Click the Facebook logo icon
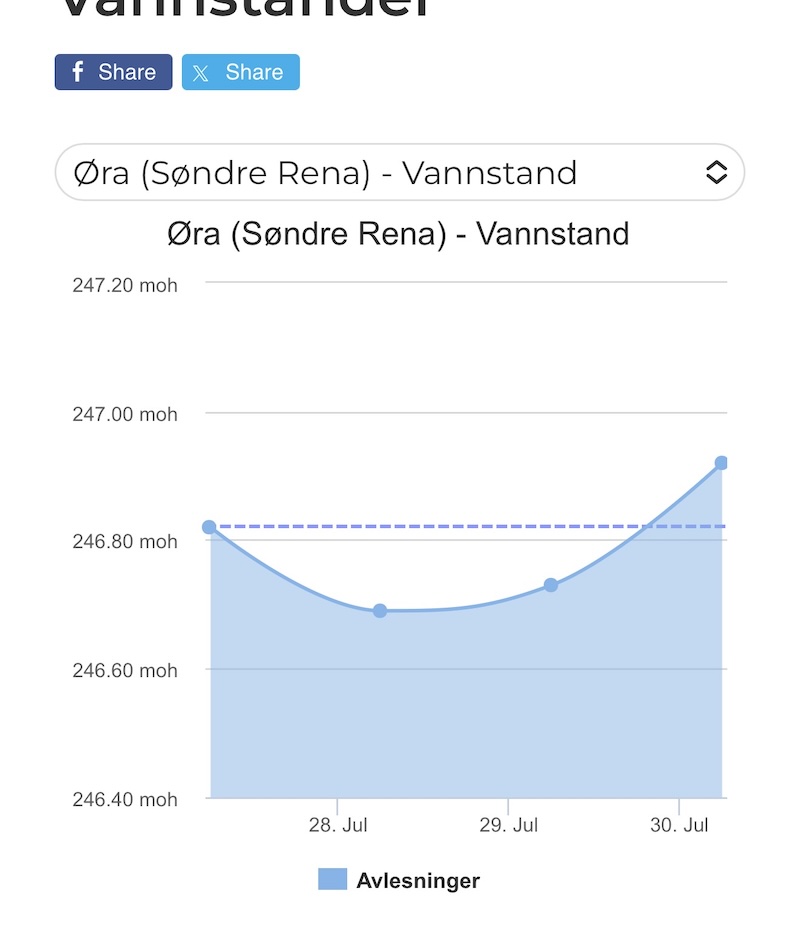 (76, 71)
